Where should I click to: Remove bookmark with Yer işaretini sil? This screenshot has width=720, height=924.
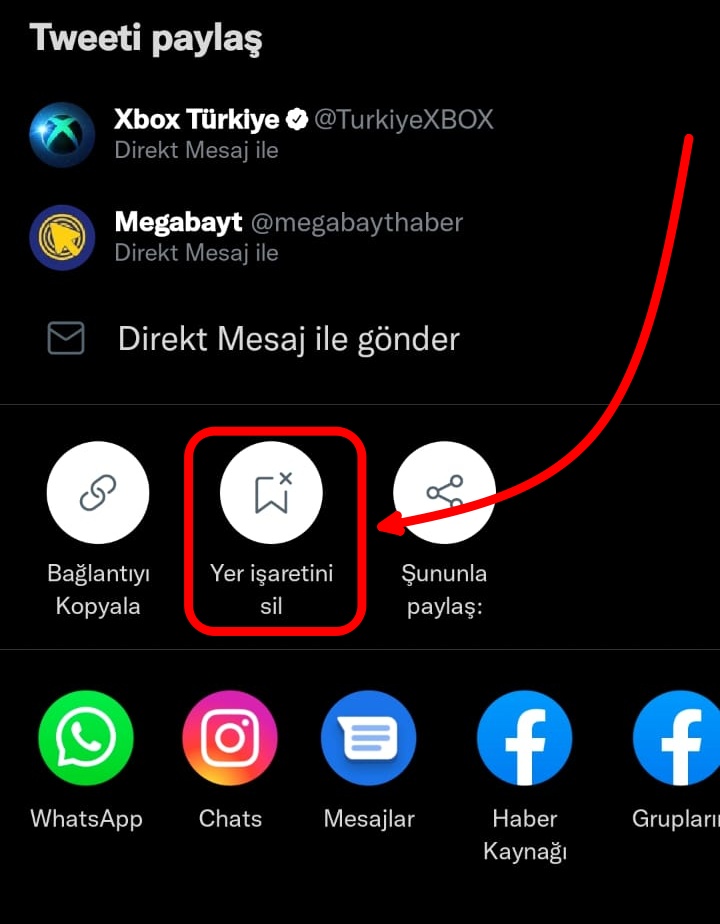[x=271, y=492]
